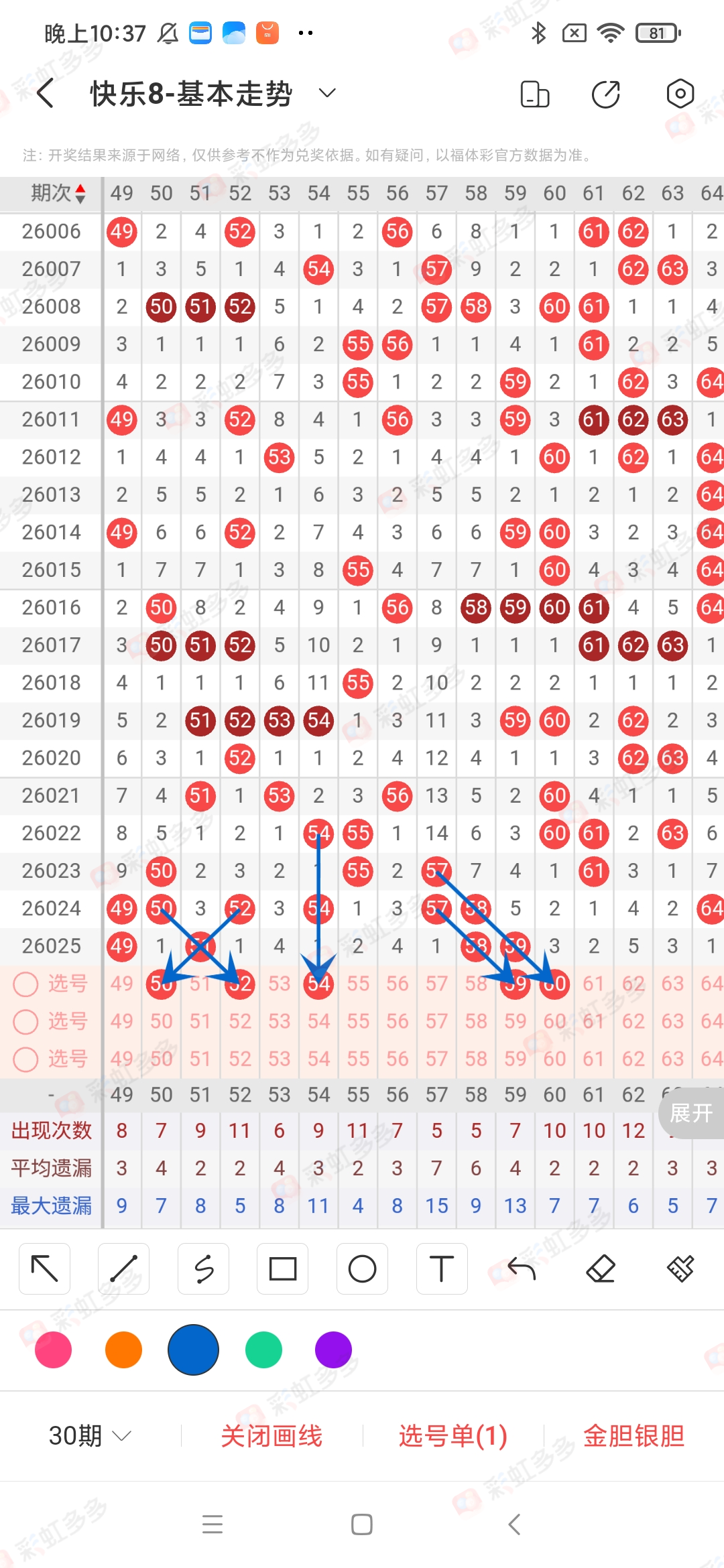
Task: Expand the 快乐8-基本走势 title dropdown
Action: click(x=326, y=93)
